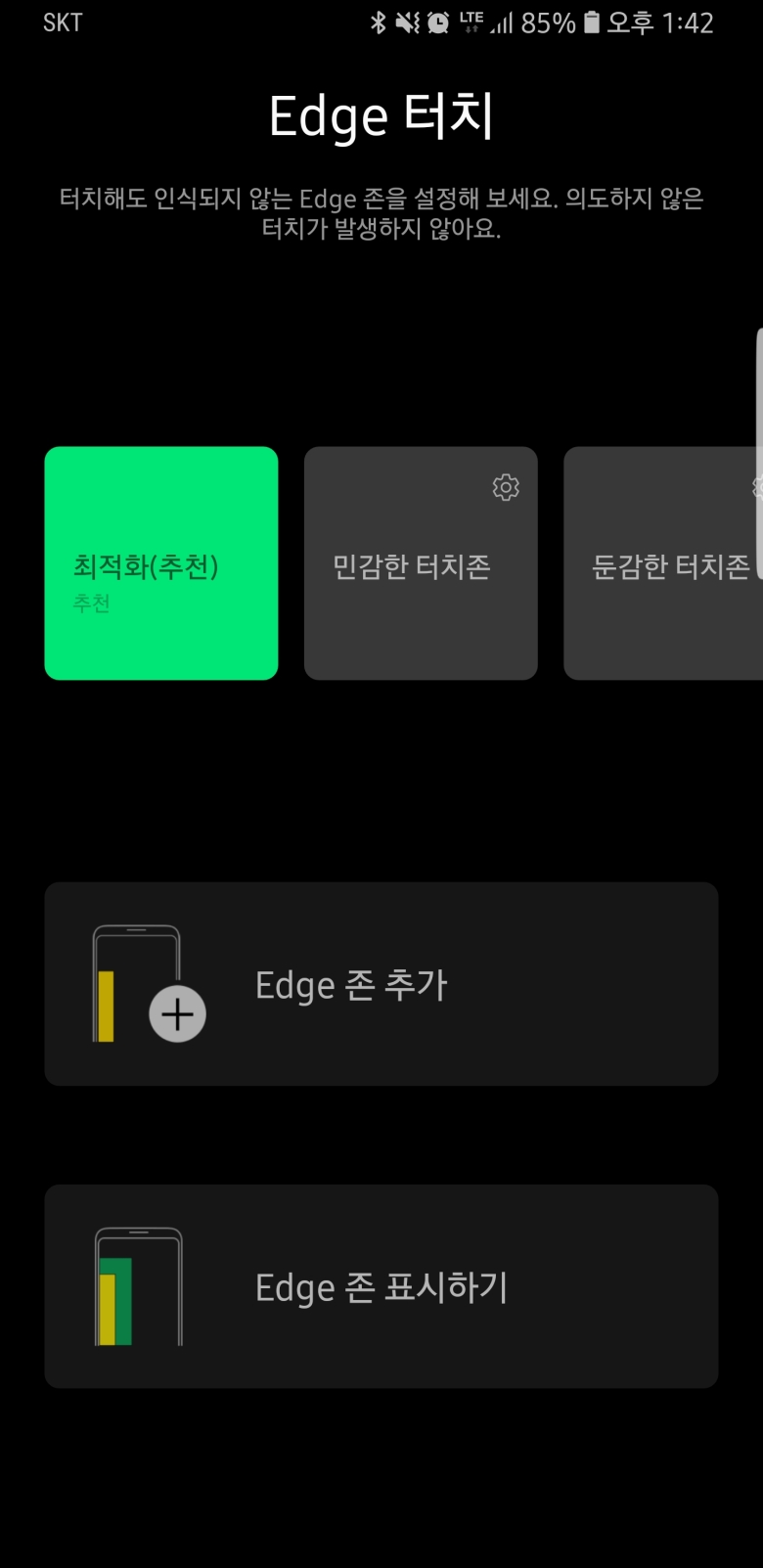Open Edge 존 추가
Screen dimensions: 763x1568
coord(381,984)
